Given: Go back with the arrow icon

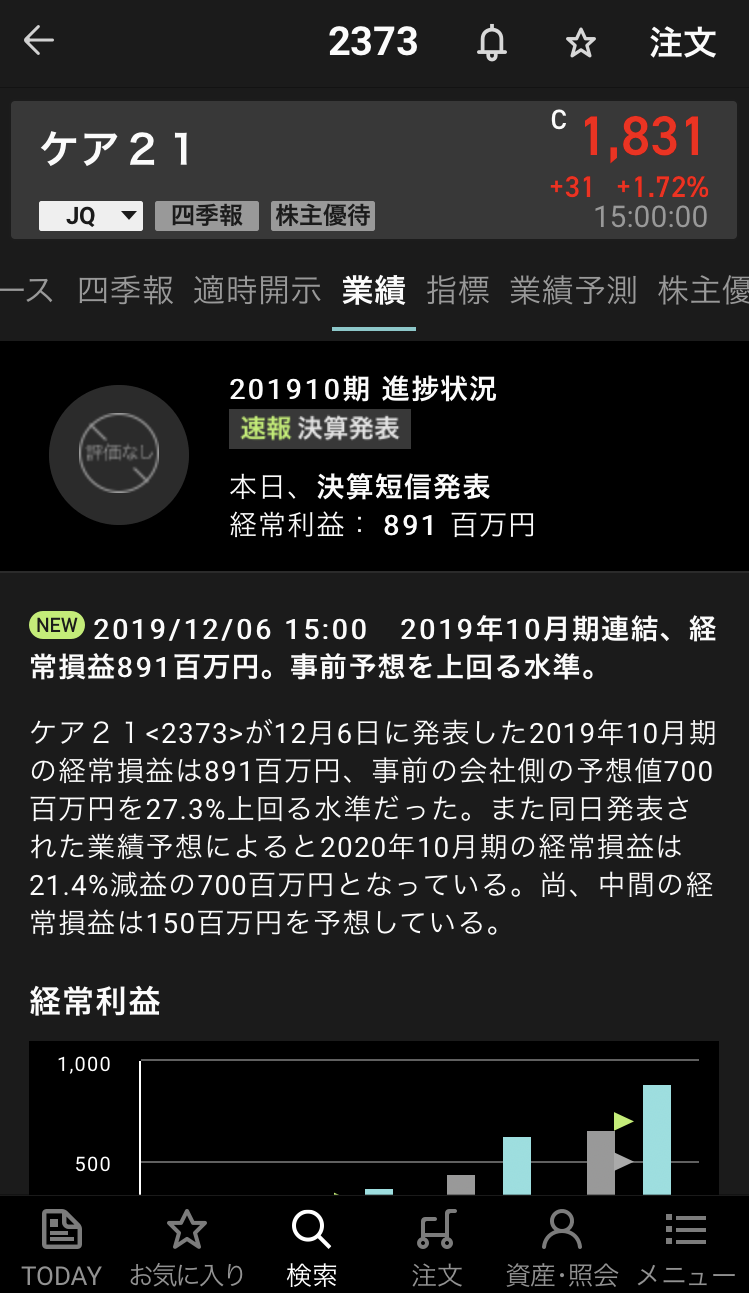Looking at the screenshot, I should coord(39,42).
